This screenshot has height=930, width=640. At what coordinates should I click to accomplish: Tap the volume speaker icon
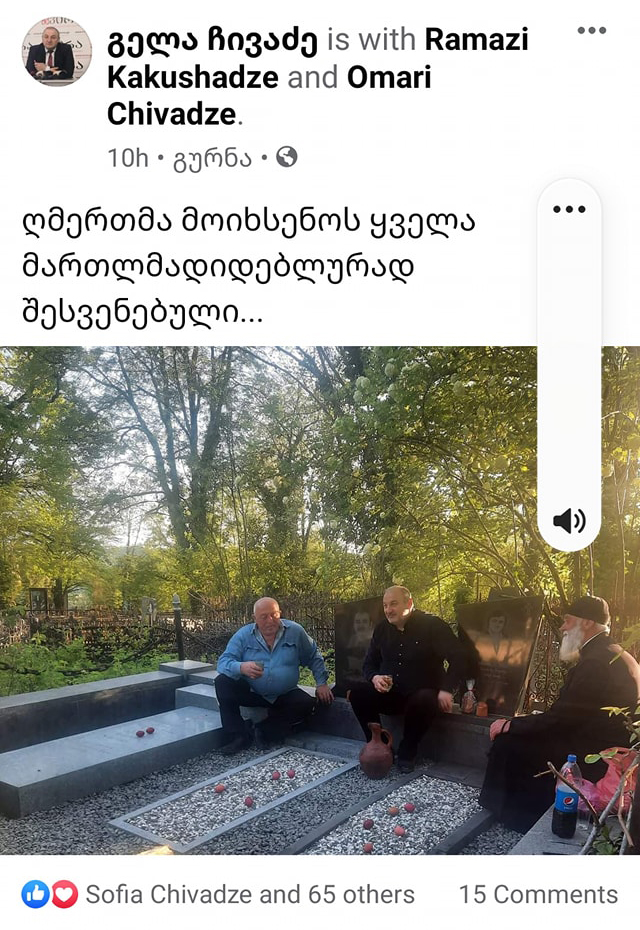pyautogui.click(x=569, y=520)
